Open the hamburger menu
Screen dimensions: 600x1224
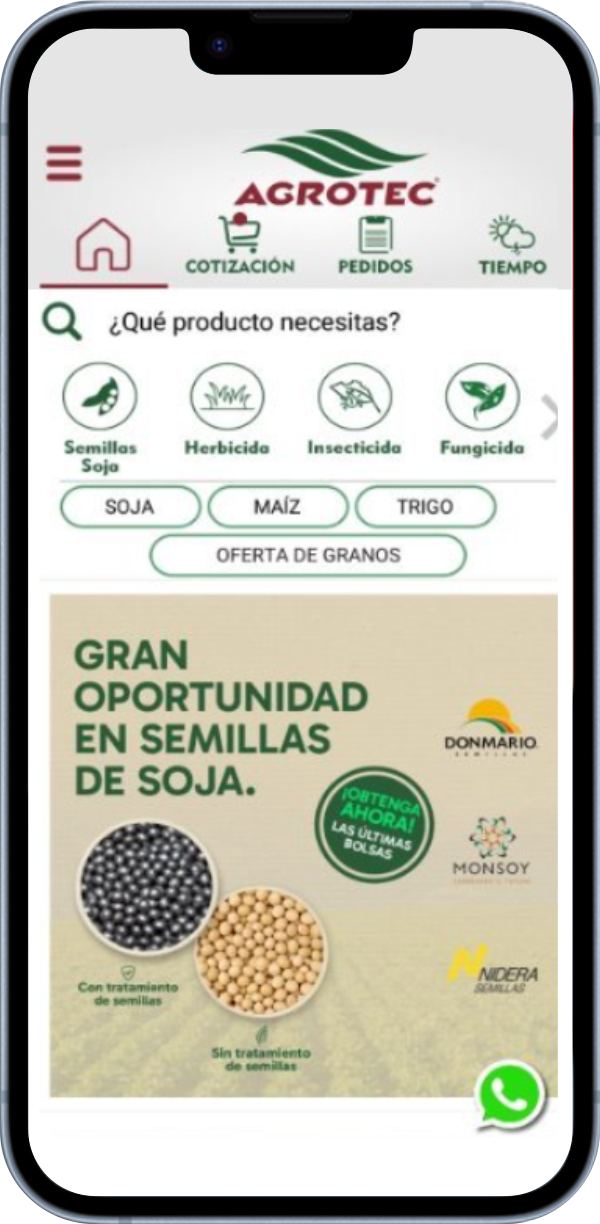[64, 163]
